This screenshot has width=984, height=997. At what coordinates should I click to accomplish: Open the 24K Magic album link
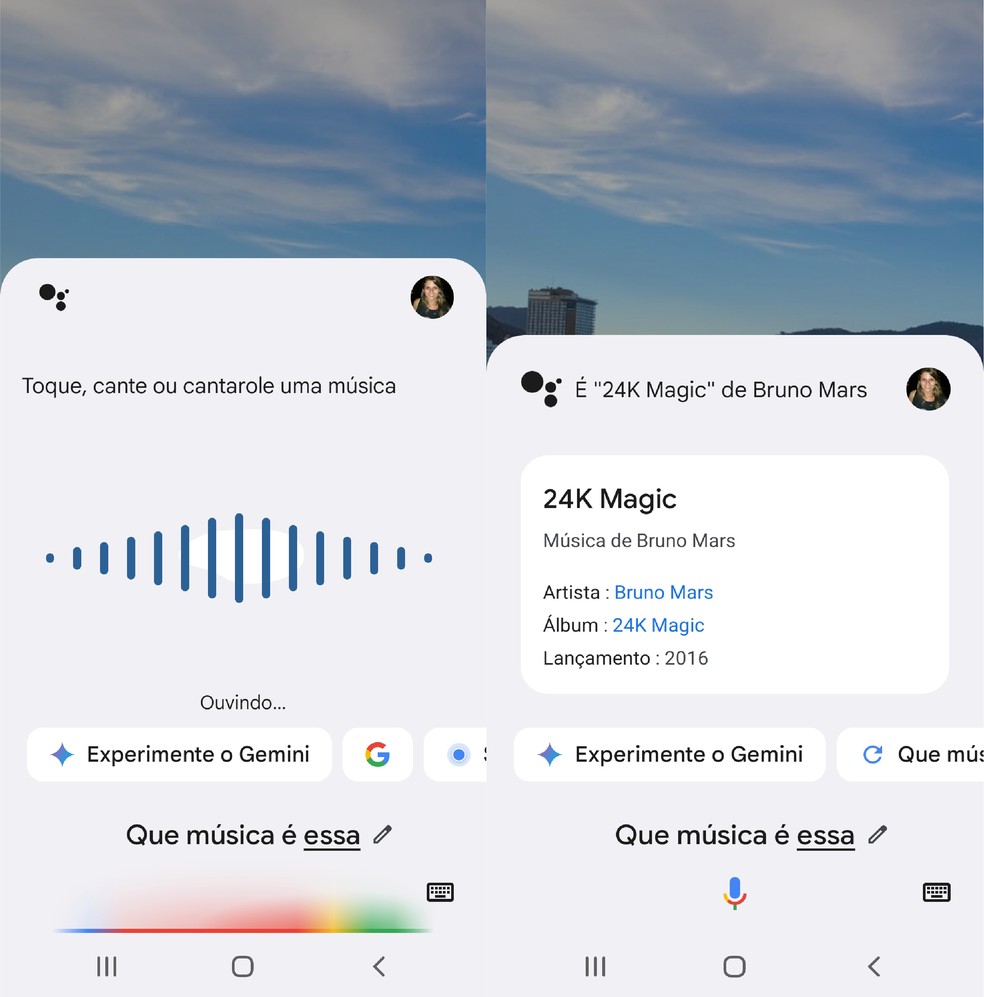(658, 625)
